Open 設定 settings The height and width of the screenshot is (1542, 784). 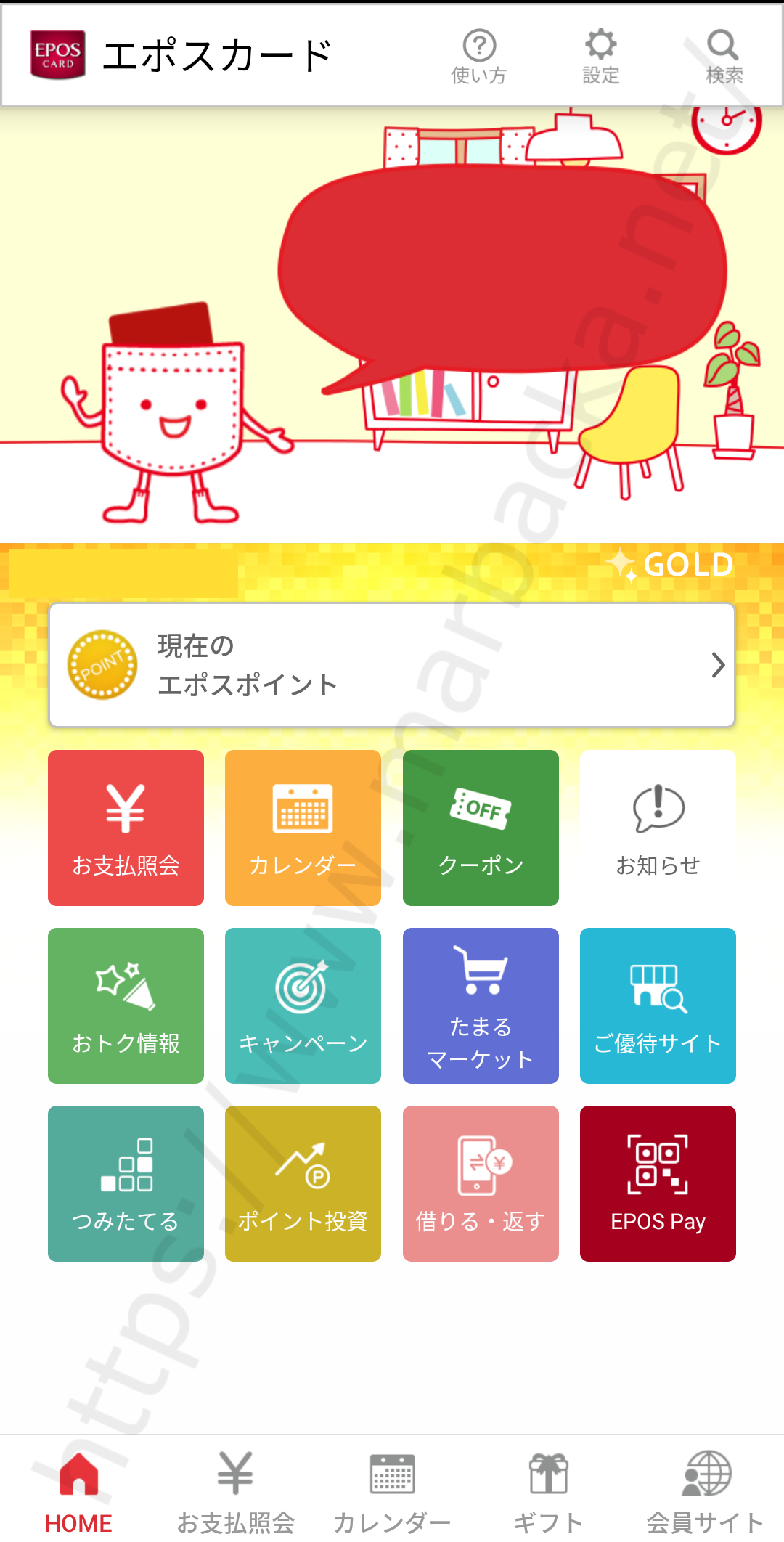(x=601, y=57)
